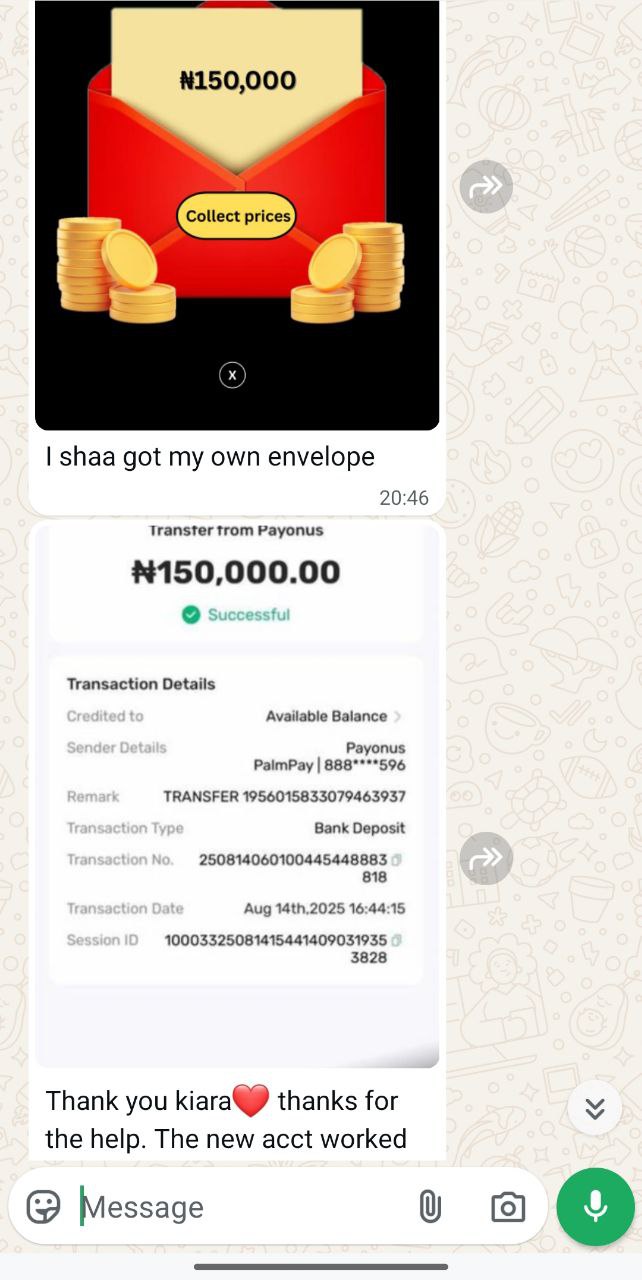Focus the Message text field
This screenshot has width=642, height=1280.
(x=240, y=1207)
